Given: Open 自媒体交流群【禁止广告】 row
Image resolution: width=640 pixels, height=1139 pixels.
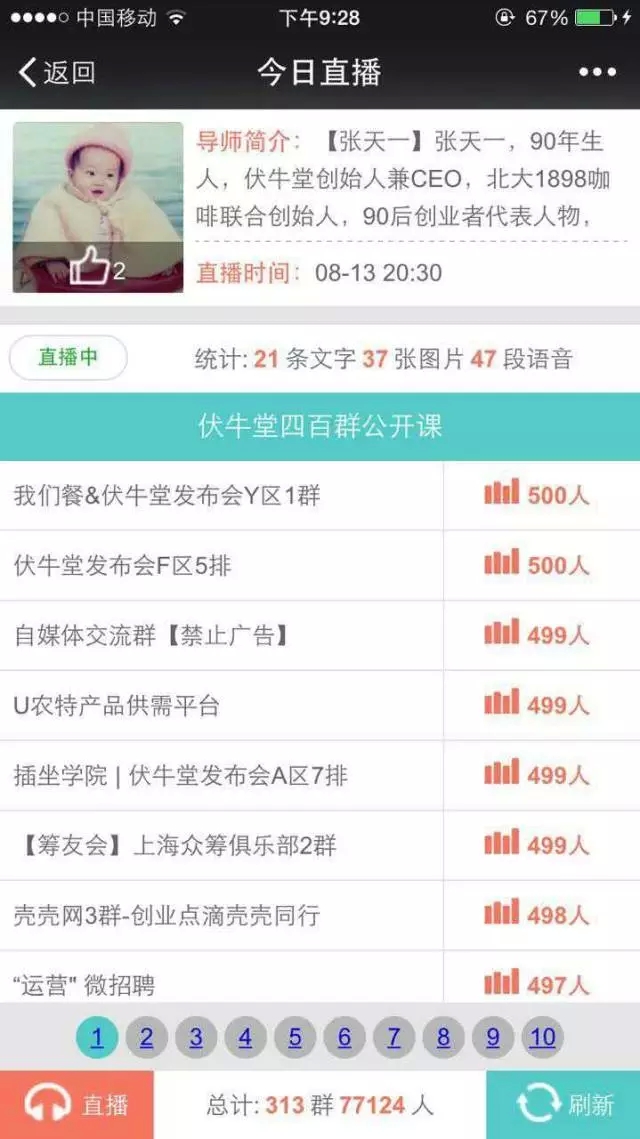Looking at the screenshot, I should tap(220, 635).
